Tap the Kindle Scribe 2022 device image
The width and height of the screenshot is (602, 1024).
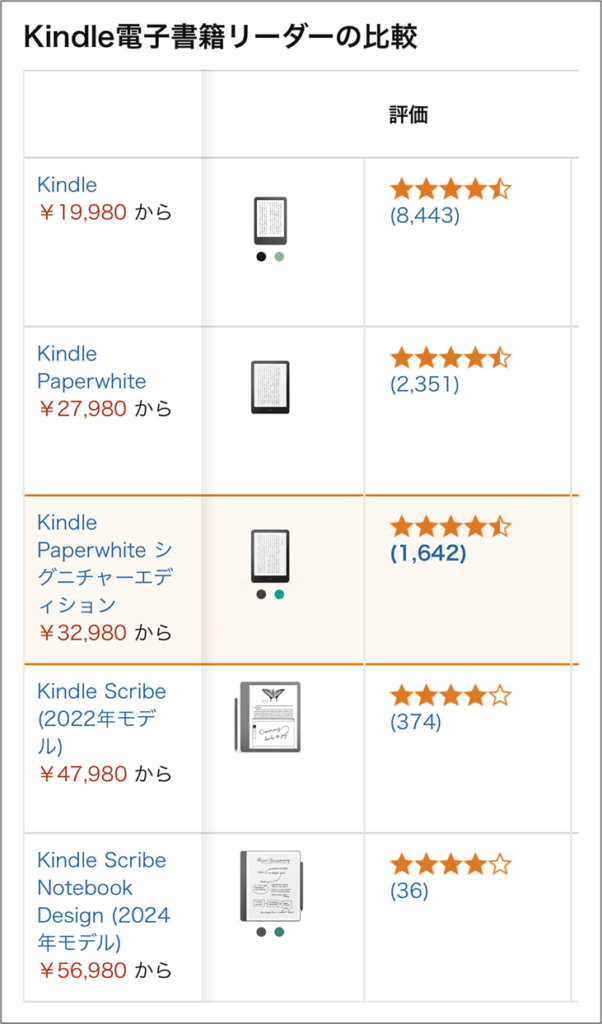(267, 716)
